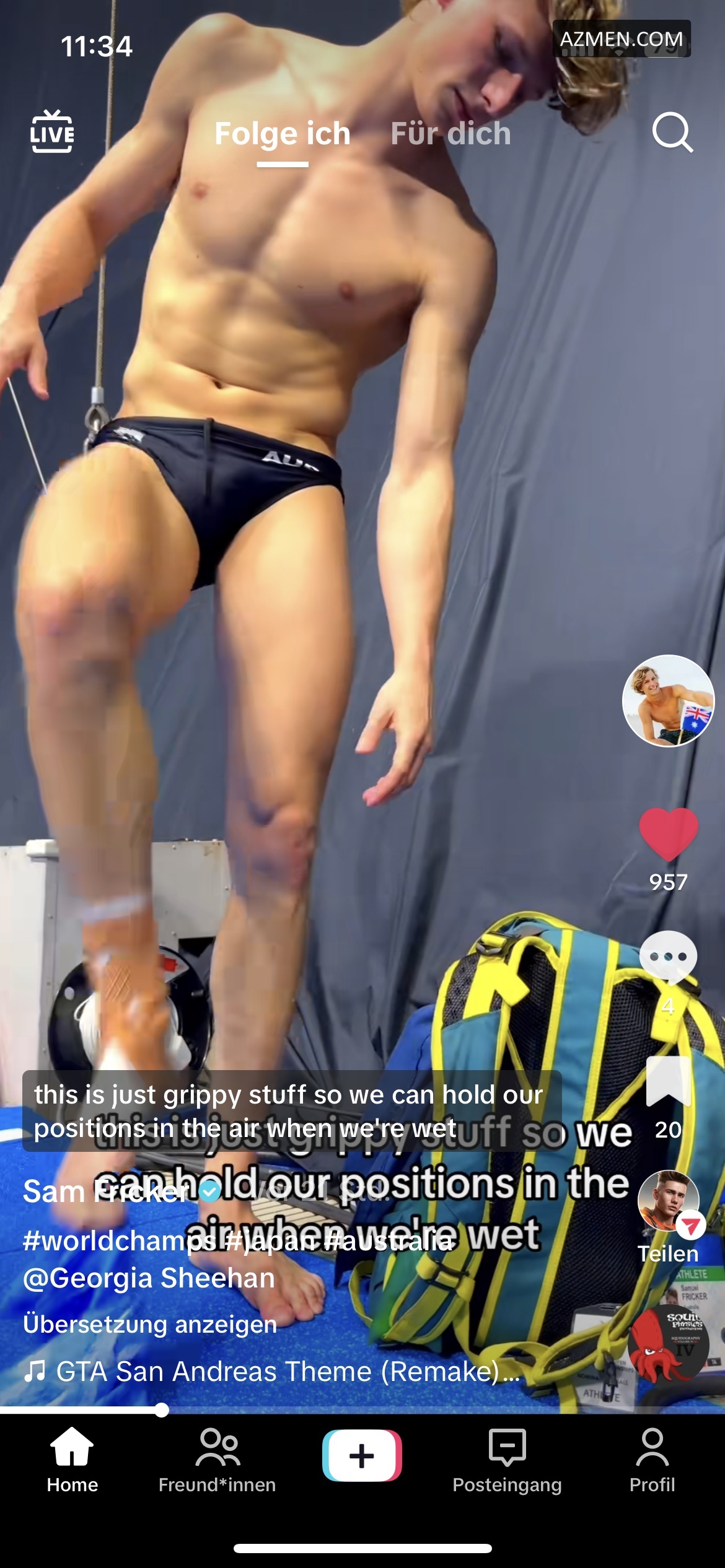The width and height of the screenshot is (725, 1568).
Task: Open the LIVE streams icon
Action: coord(52,132)
